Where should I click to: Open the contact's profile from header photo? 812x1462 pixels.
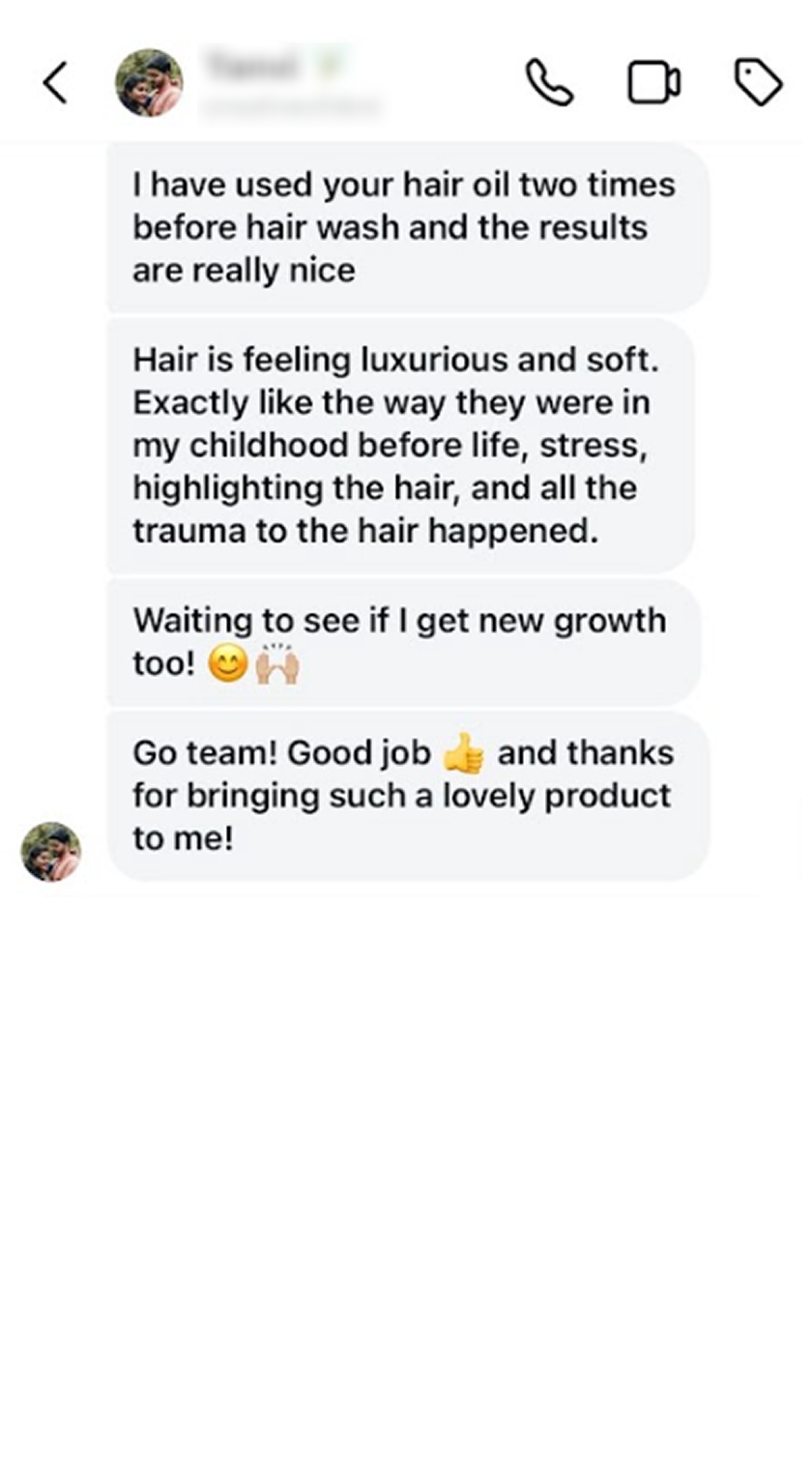pos(149,83)
